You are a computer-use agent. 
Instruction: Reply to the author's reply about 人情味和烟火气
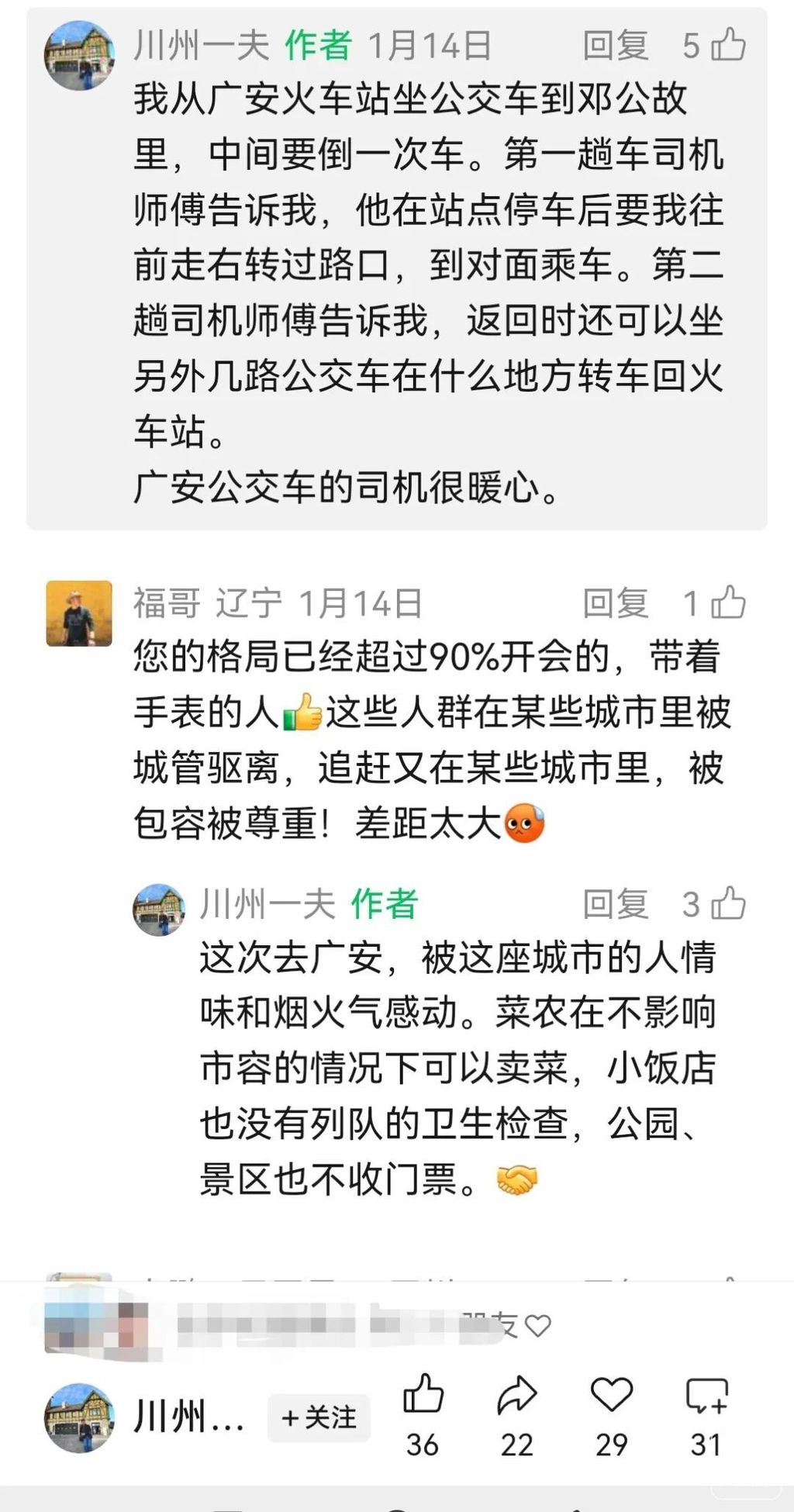615,904
